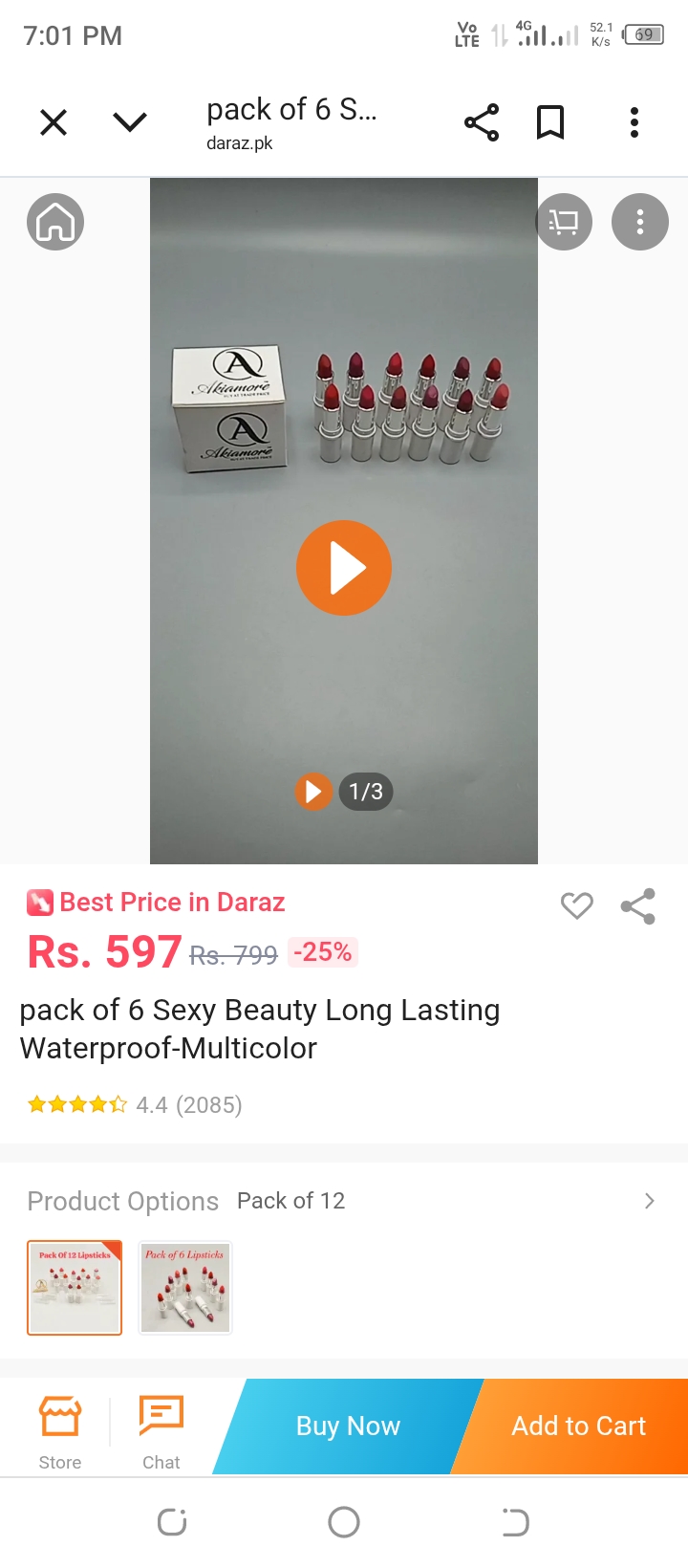Close the browser tab with X
This screenshot has width=688, height=1568.
[x=54, y=122]
